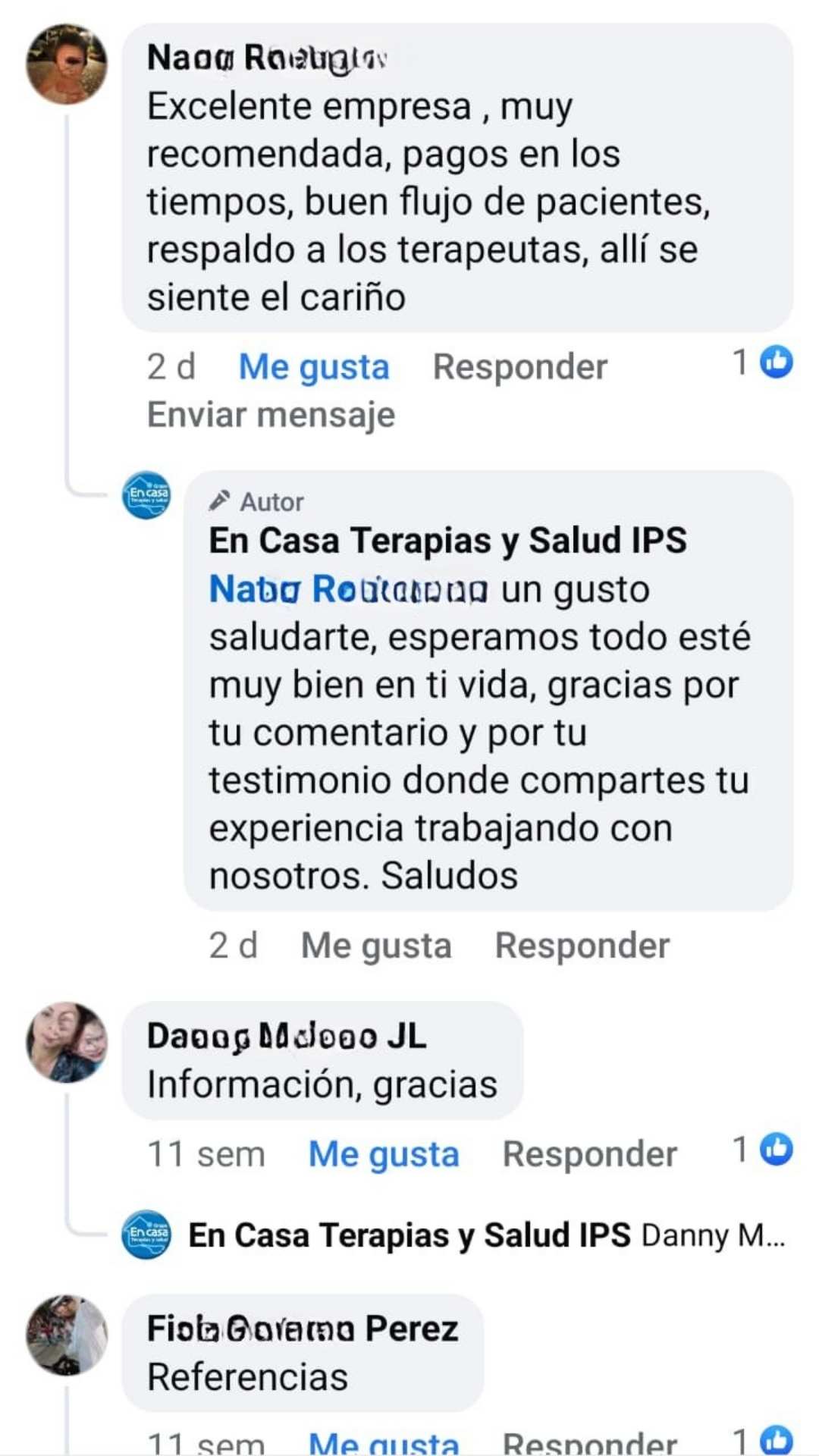Expand the collapsed En Casa Terapias reply to Danny

pos(485,1235)
